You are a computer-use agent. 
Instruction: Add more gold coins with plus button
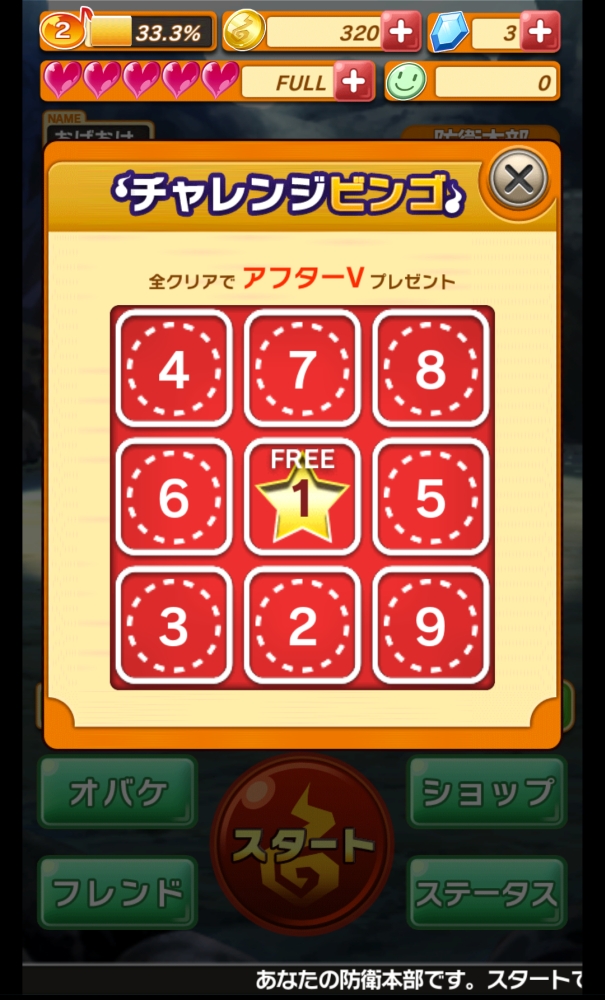coord(400,33)
